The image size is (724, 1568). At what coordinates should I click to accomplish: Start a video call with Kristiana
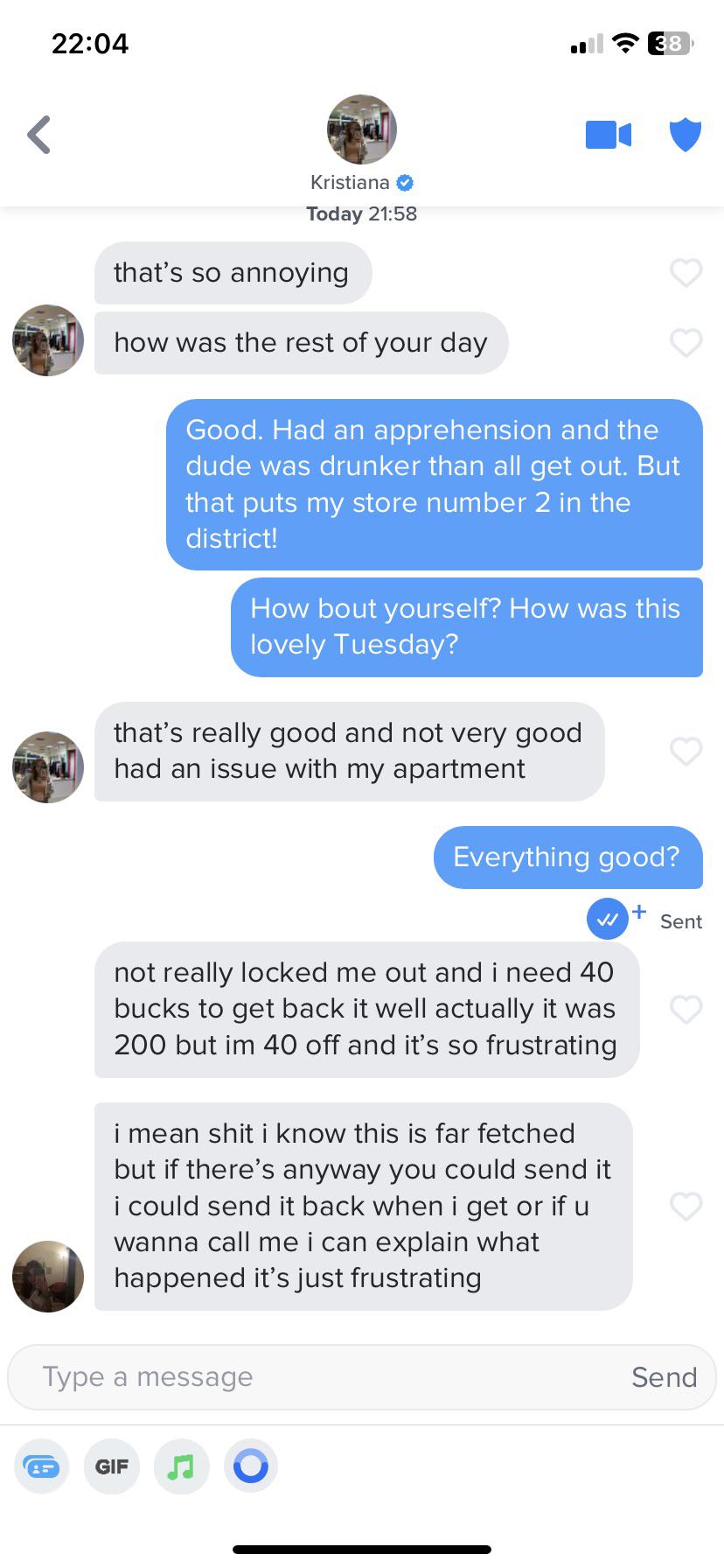coord(608,135)
